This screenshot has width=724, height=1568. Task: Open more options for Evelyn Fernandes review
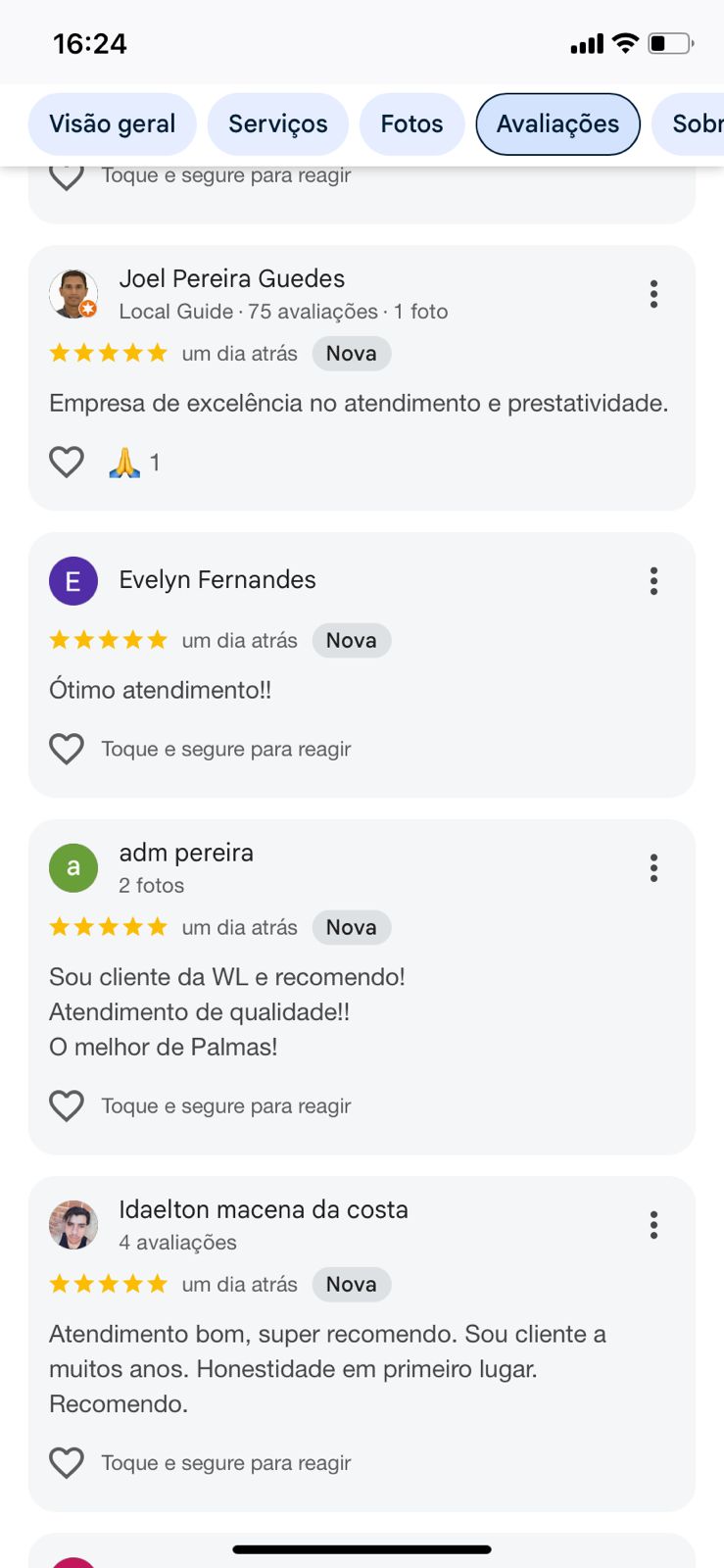(653, 581)
